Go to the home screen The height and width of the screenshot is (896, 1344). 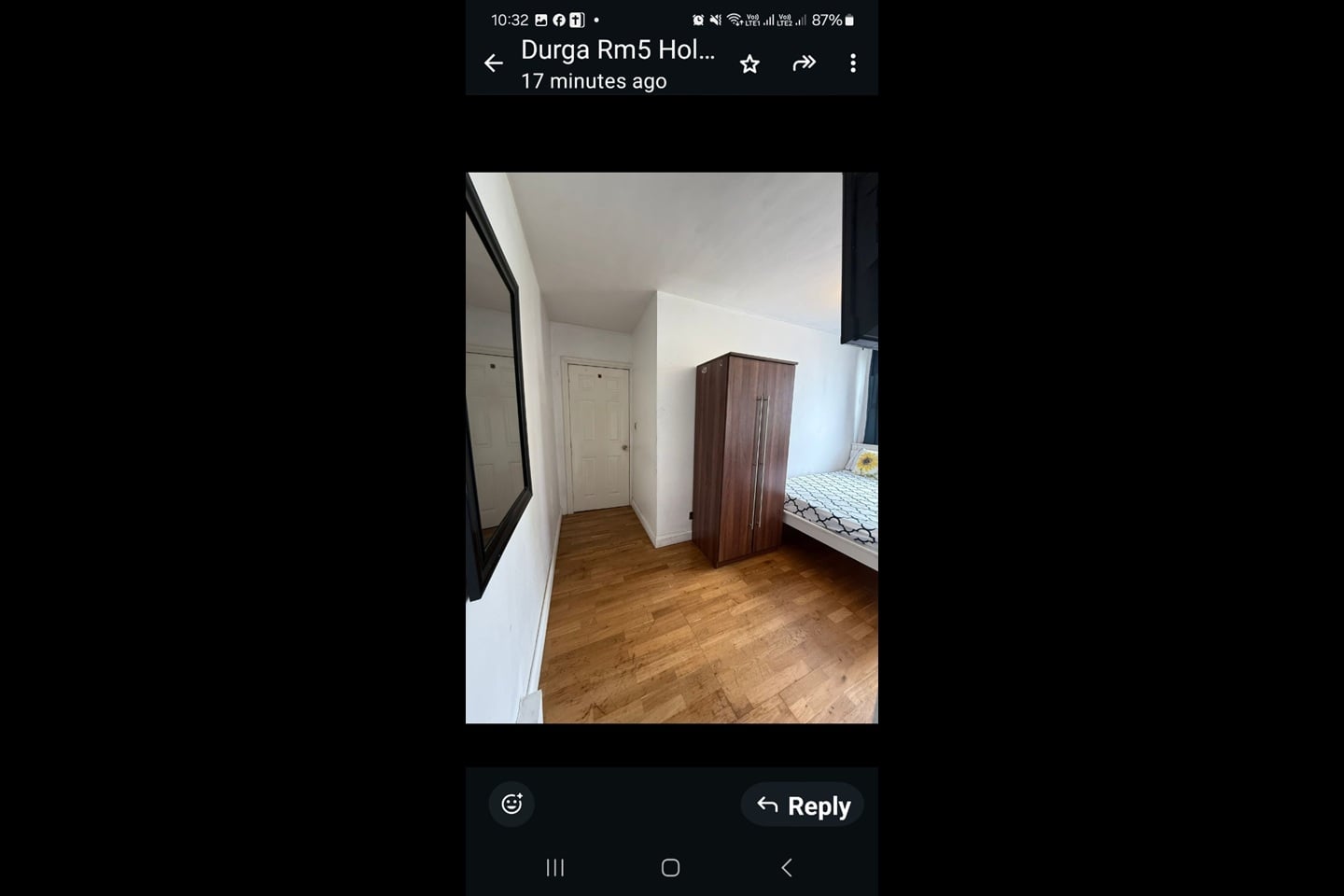[670, 868]
